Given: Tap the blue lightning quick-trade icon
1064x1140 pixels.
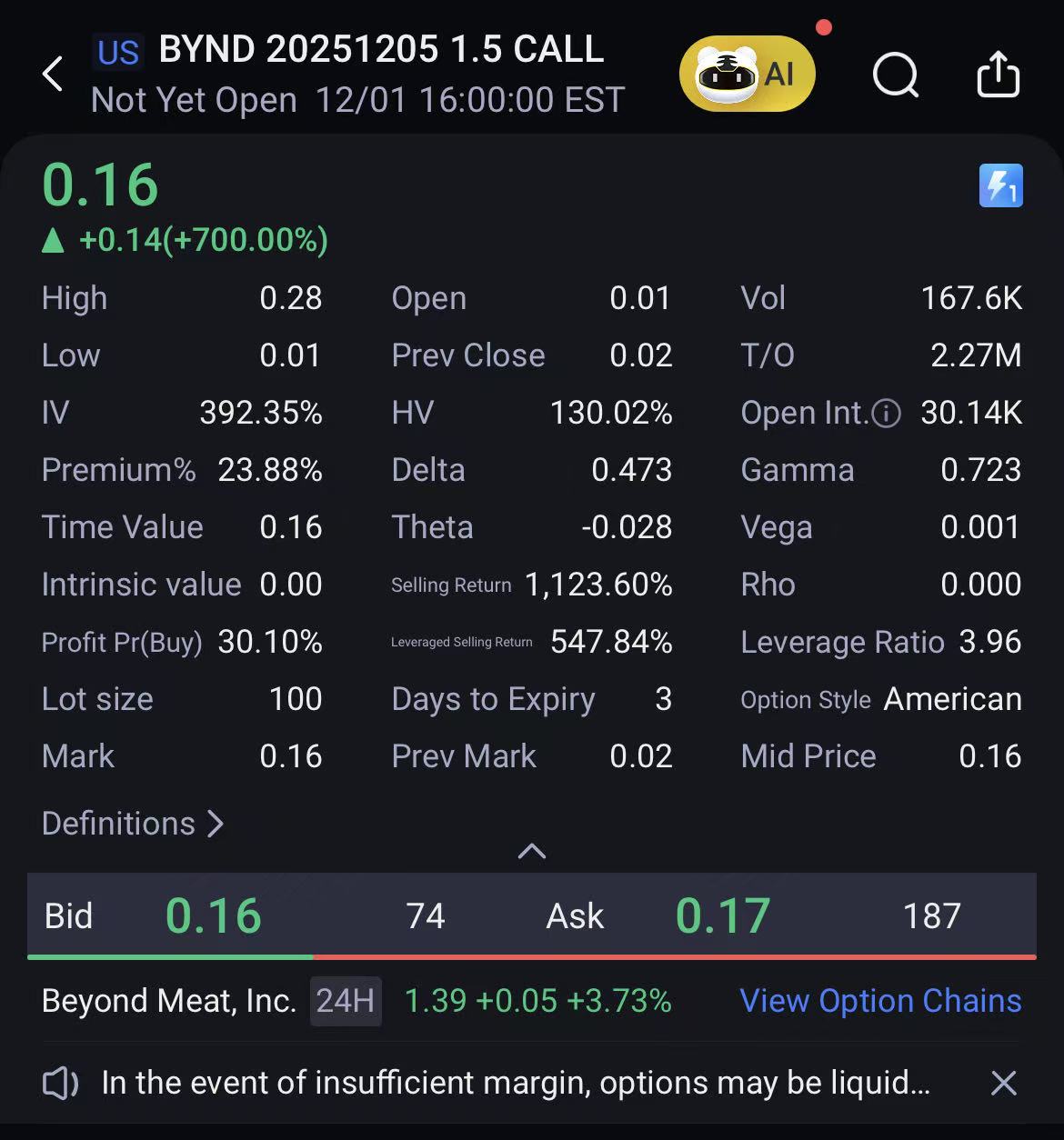Looking at the screenshot, I should pos(1000,185).
